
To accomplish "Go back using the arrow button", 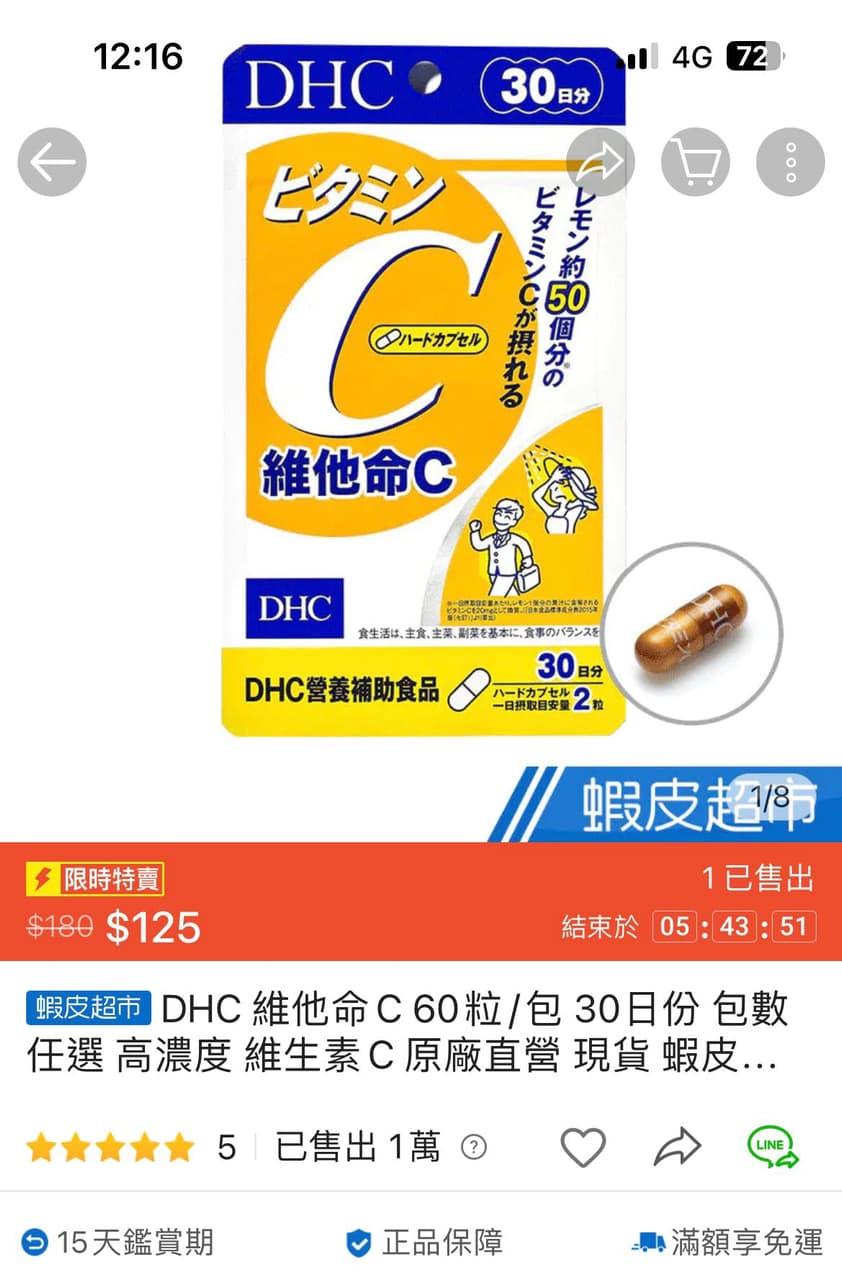I will pyautogui.click(x=52, y=161).
